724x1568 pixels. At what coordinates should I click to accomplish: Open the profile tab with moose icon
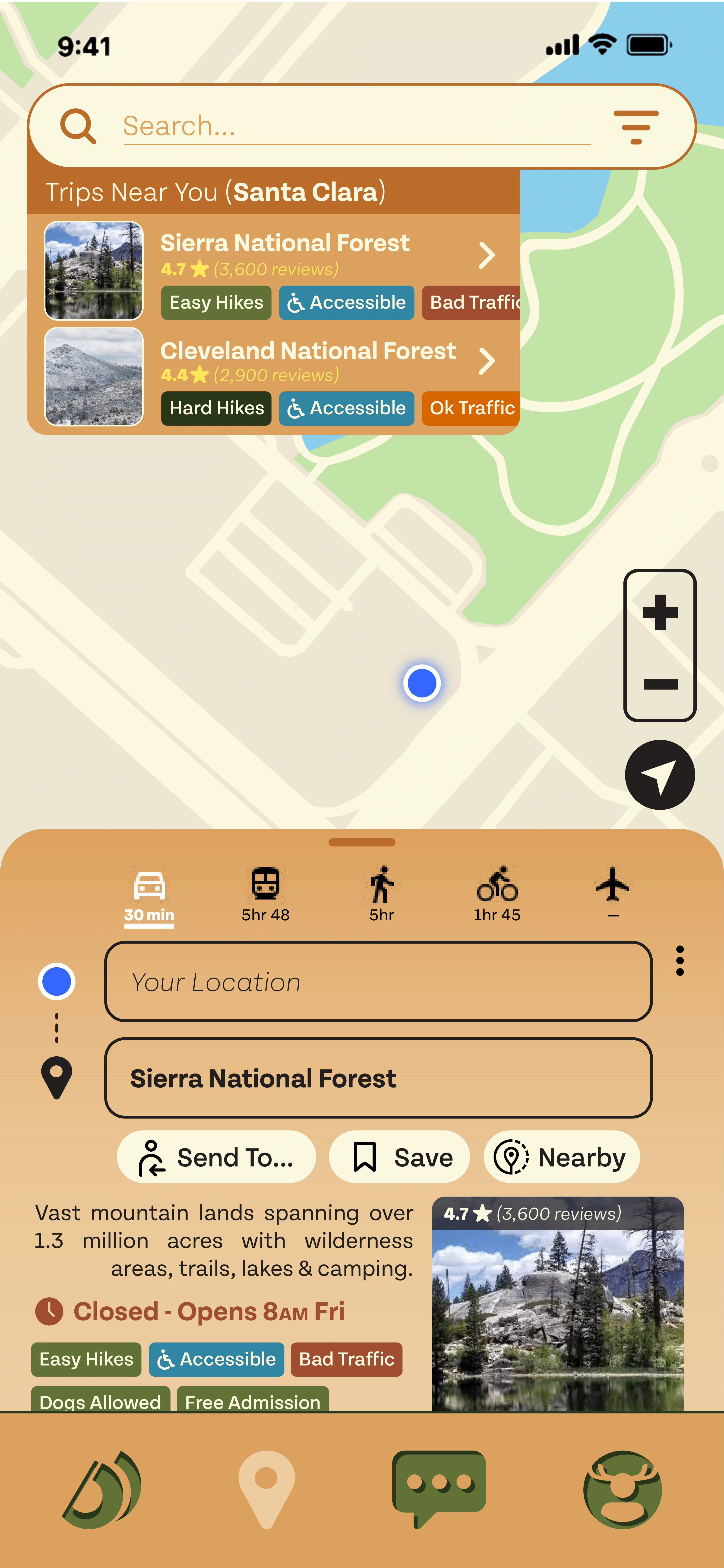click(622, 1489)
